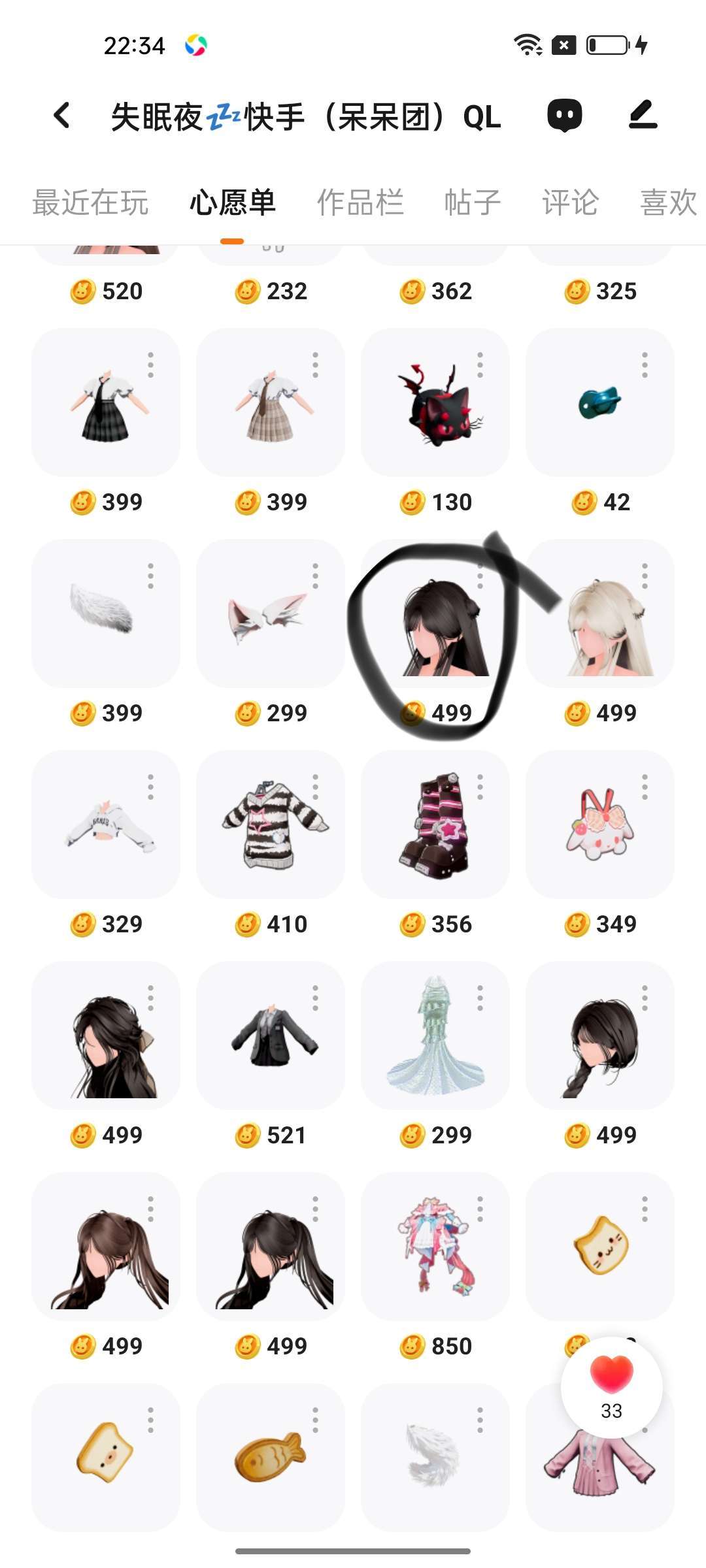Open options menu on white mermaid dress item
Viewport: 706px width, 1568px height.
pyautogui.click(x=480, y=998)
